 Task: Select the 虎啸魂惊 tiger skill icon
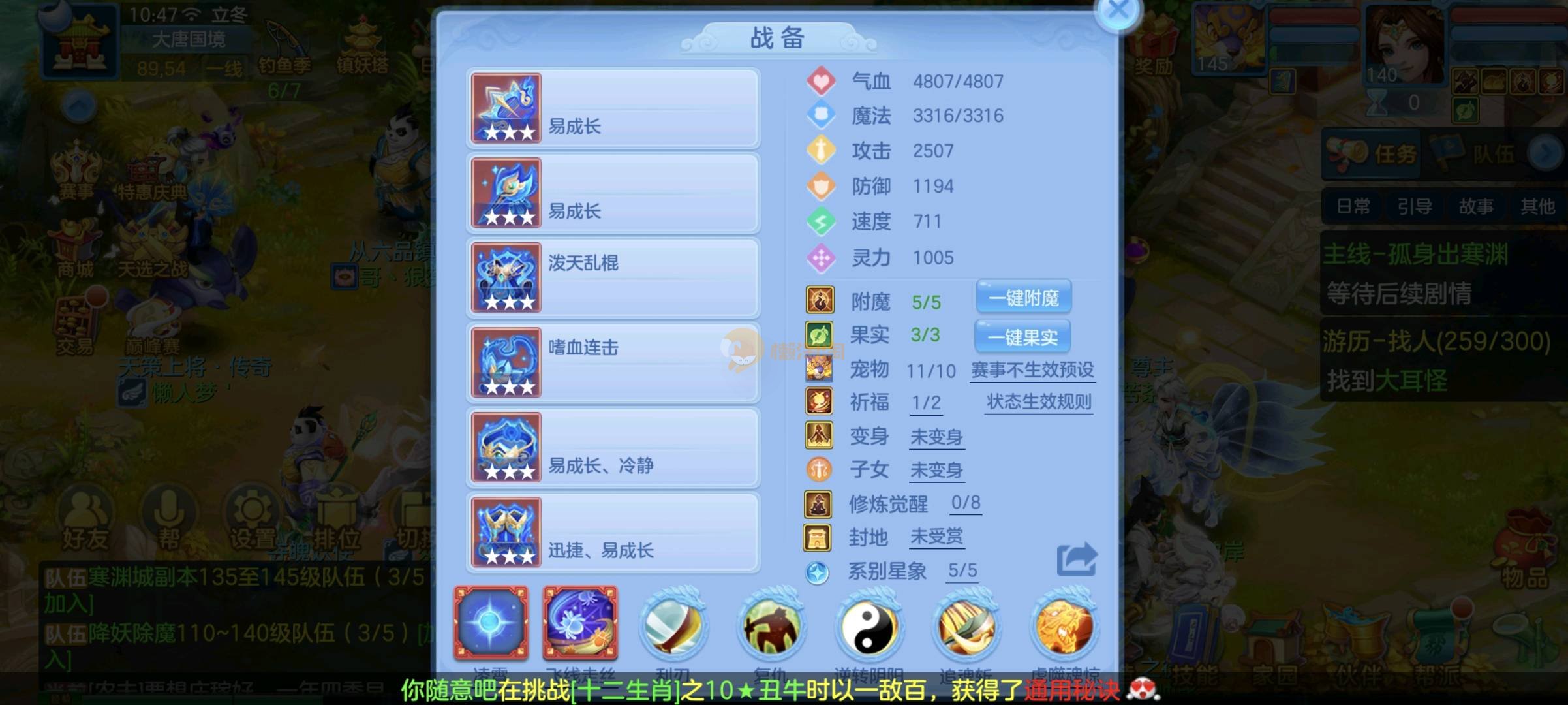[1064, 628]
